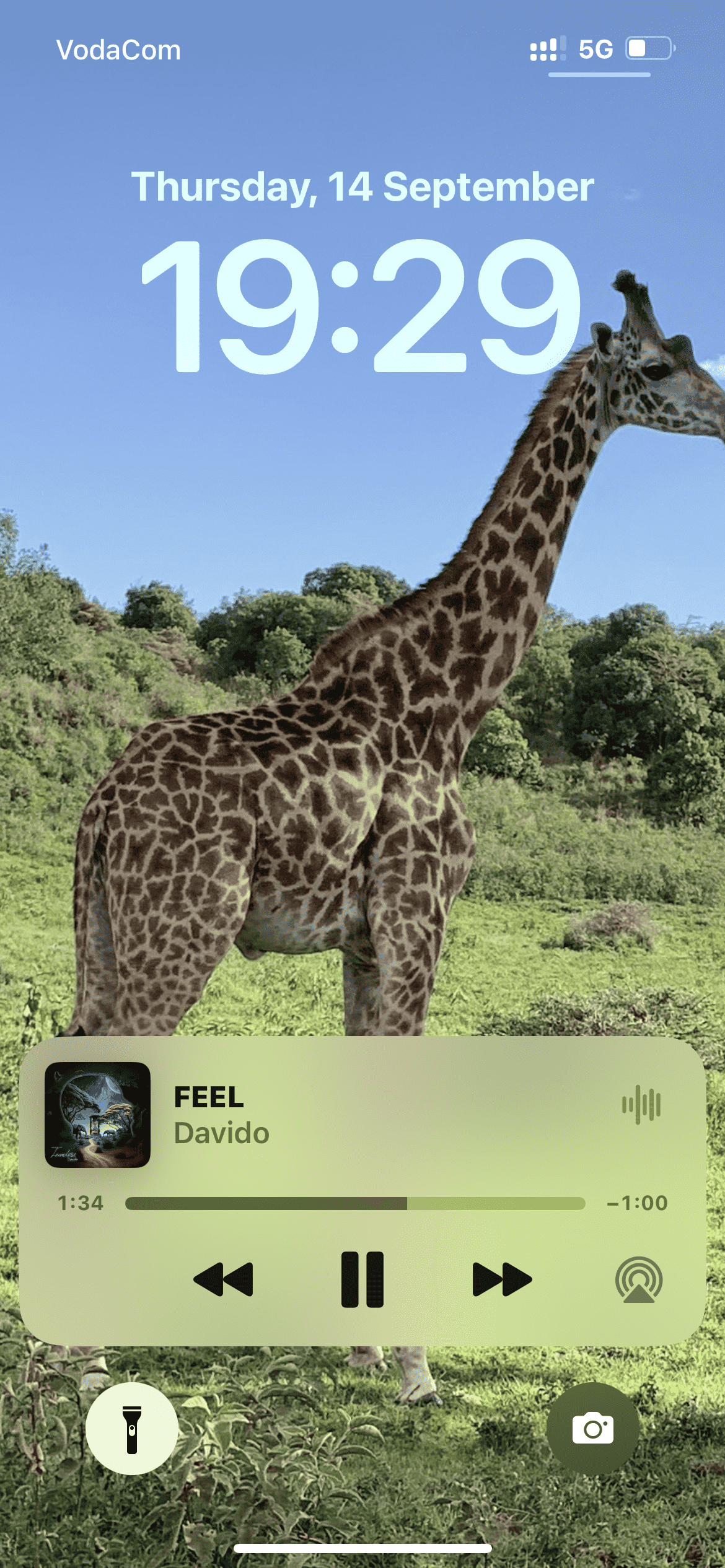Launch the camera from lock screen
This screenshot has width=725, height=1568.
pyautogui.click(x=593, y=1429)
